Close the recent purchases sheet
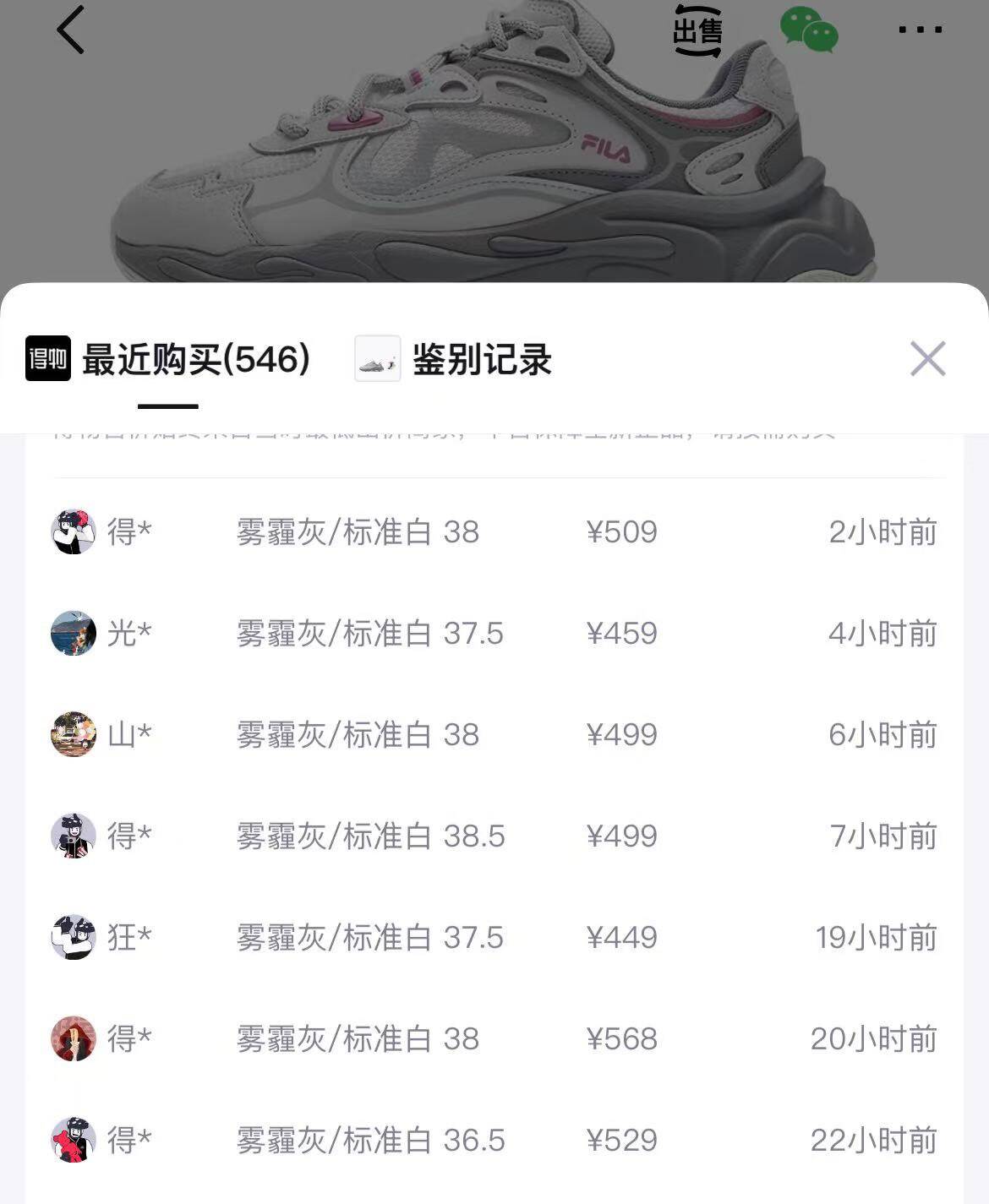 coord(927,359)
